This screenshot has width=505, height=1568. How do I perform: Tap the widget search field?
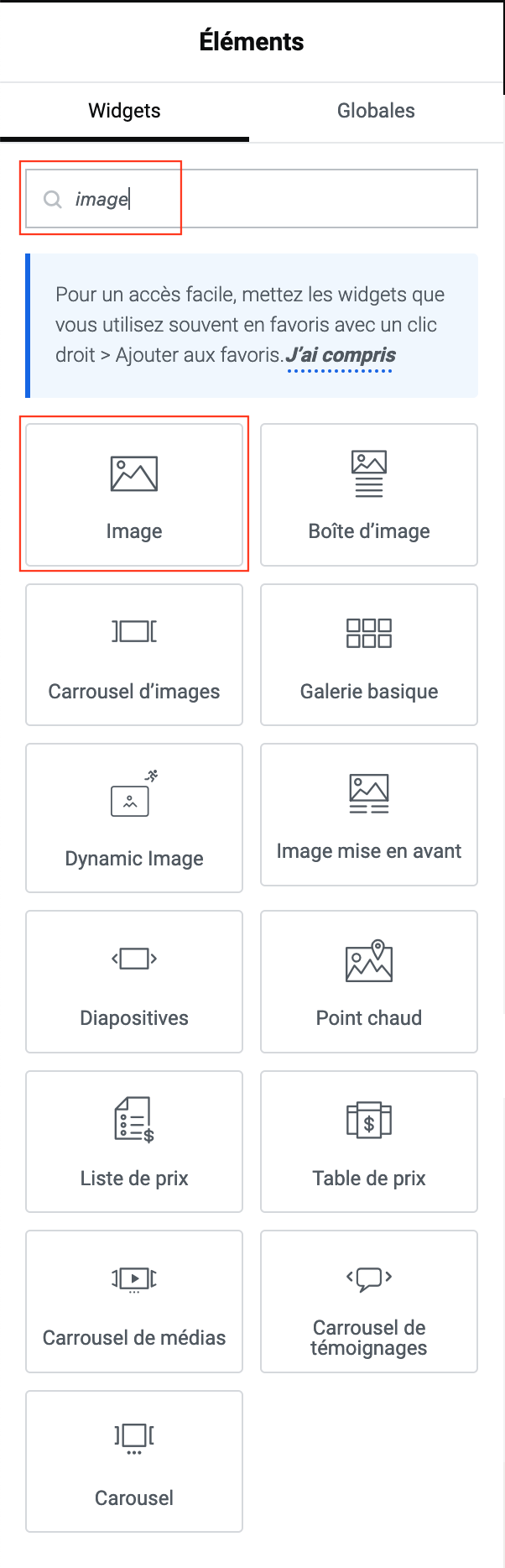(x=252, y=199)
